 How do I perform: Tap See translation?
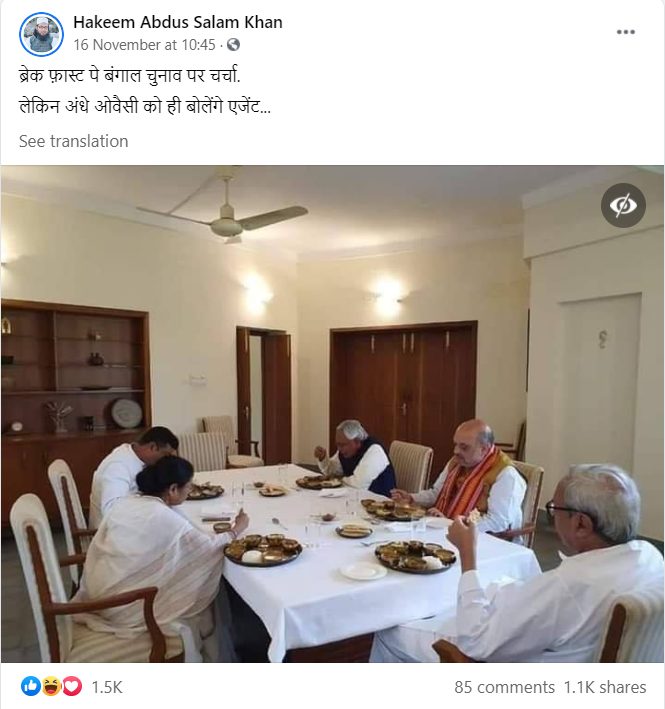[x=73, y=141]
